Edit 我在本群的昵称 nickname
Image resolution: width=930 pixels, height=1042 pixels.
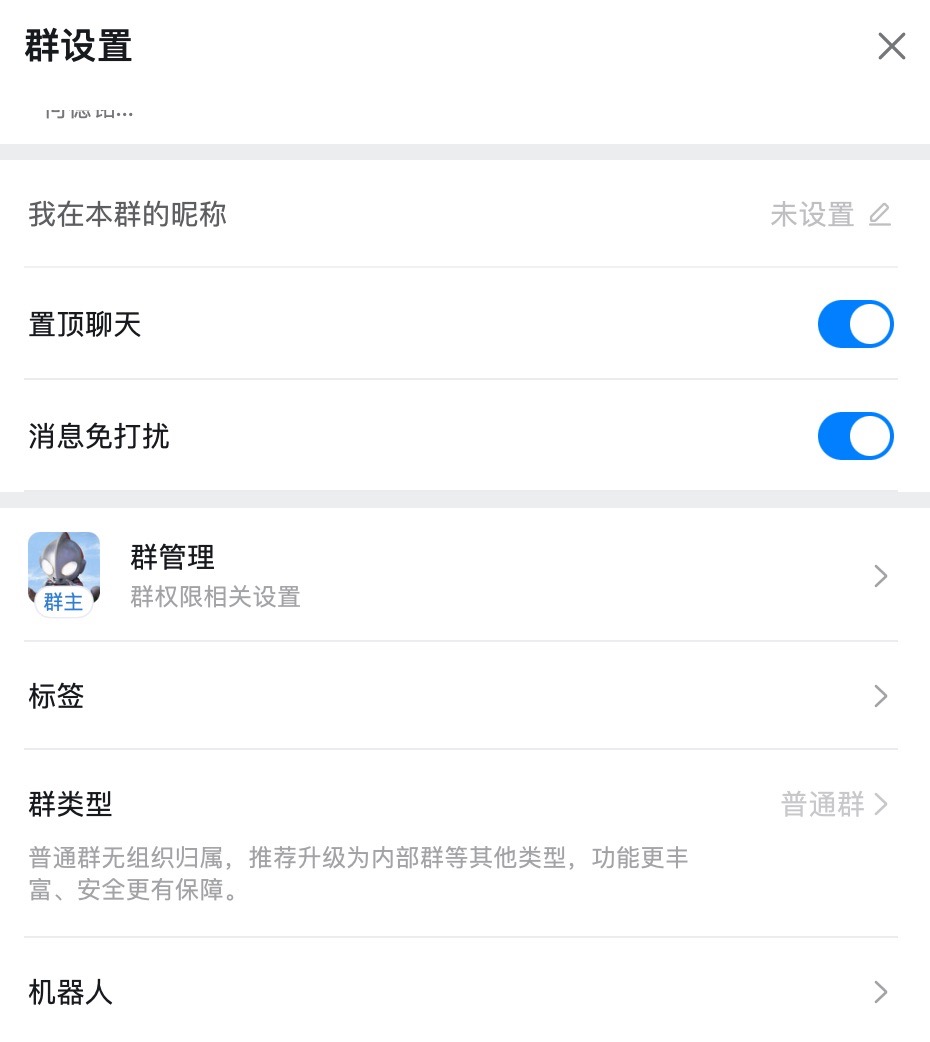879,214
